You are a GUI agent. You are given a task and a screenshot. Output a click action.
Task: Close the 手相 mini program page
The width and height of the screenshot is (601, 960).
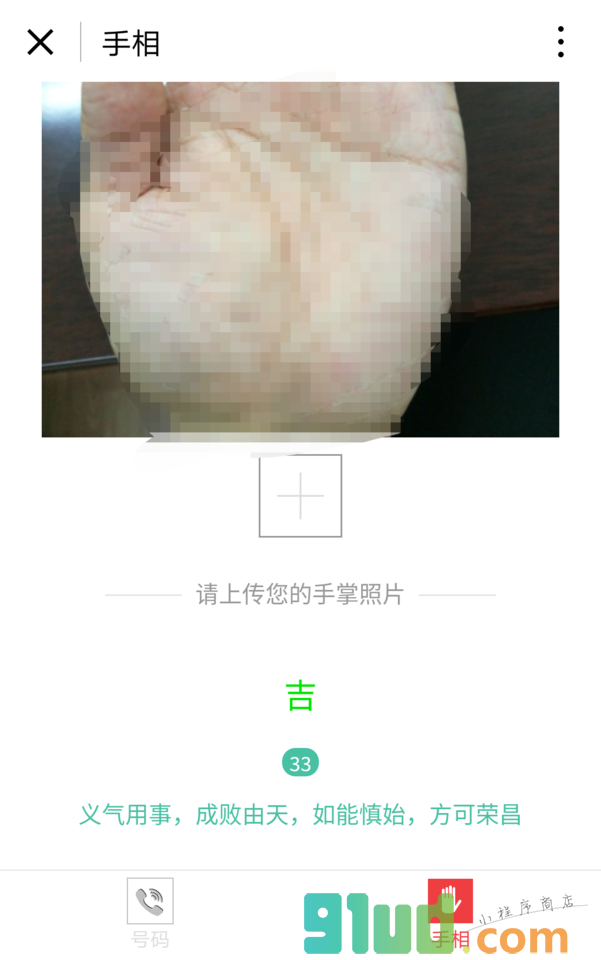pos(40,42)
